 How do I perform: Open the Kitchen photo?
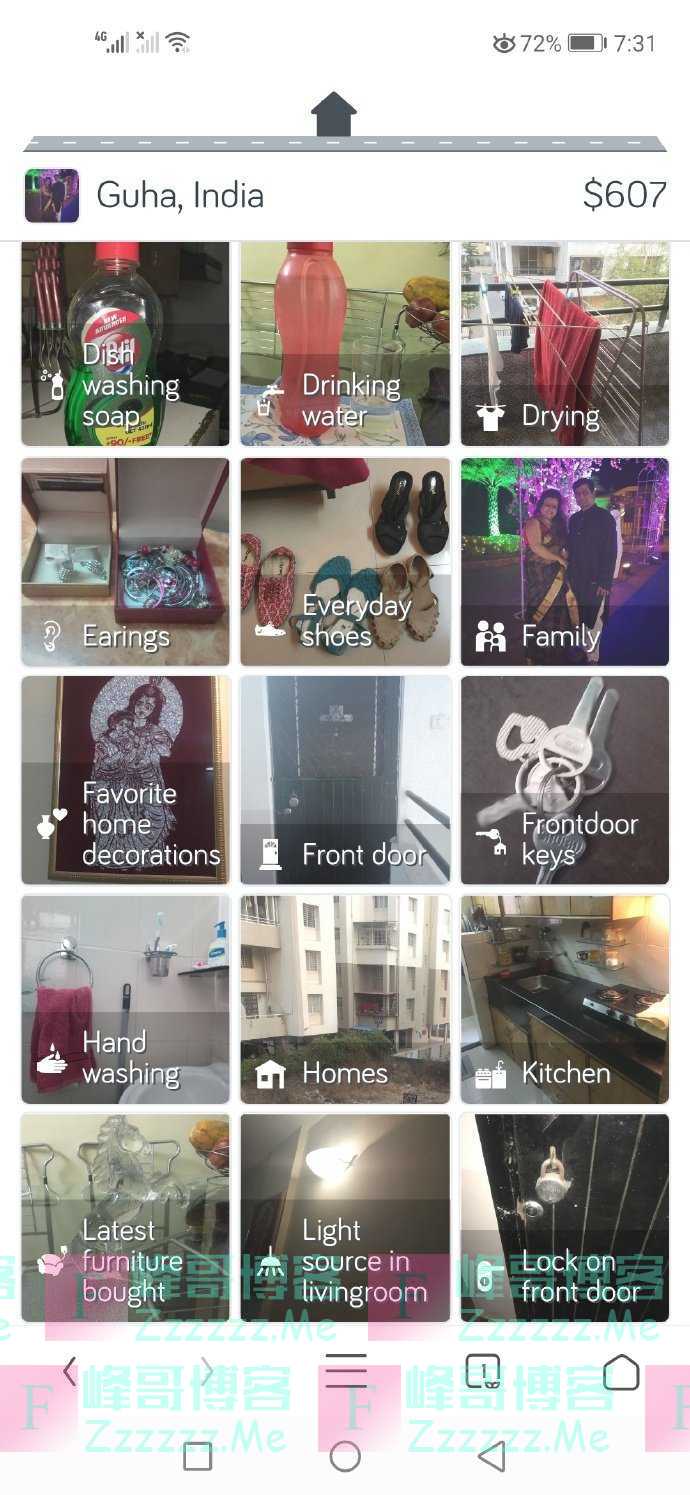point(565,999)
